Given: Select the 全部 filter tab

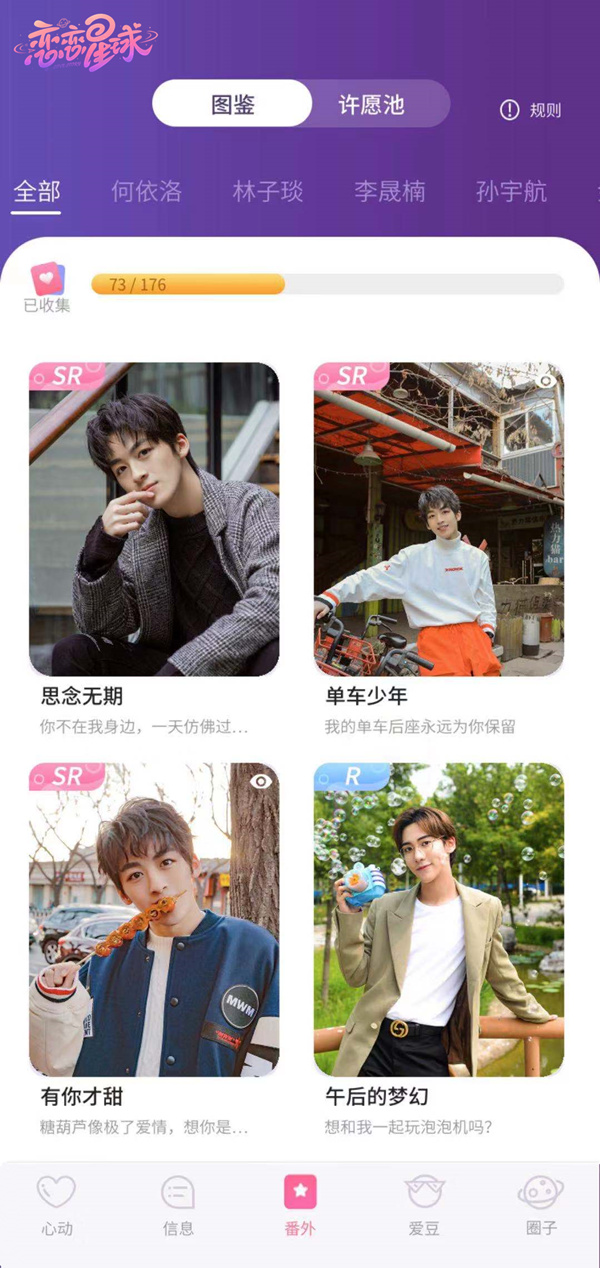Looking at the screenshot, I should coord(37,192).
